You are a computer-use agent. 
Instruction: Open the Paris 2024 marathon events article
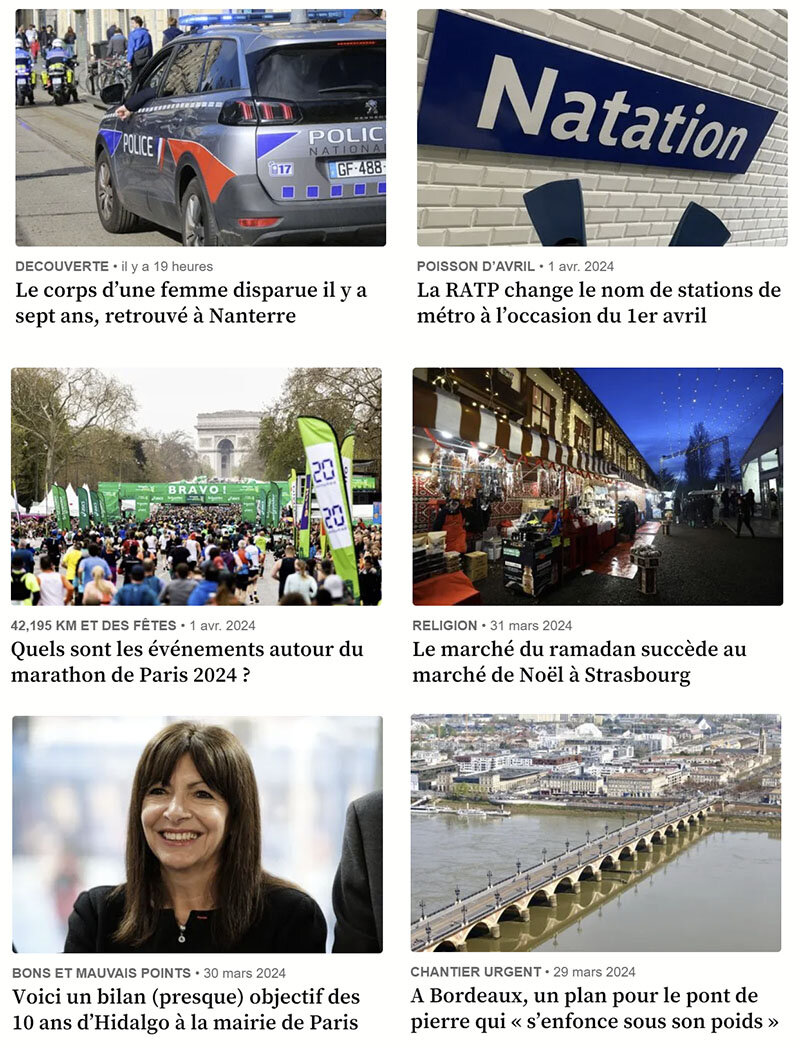(x=187, y=662)
